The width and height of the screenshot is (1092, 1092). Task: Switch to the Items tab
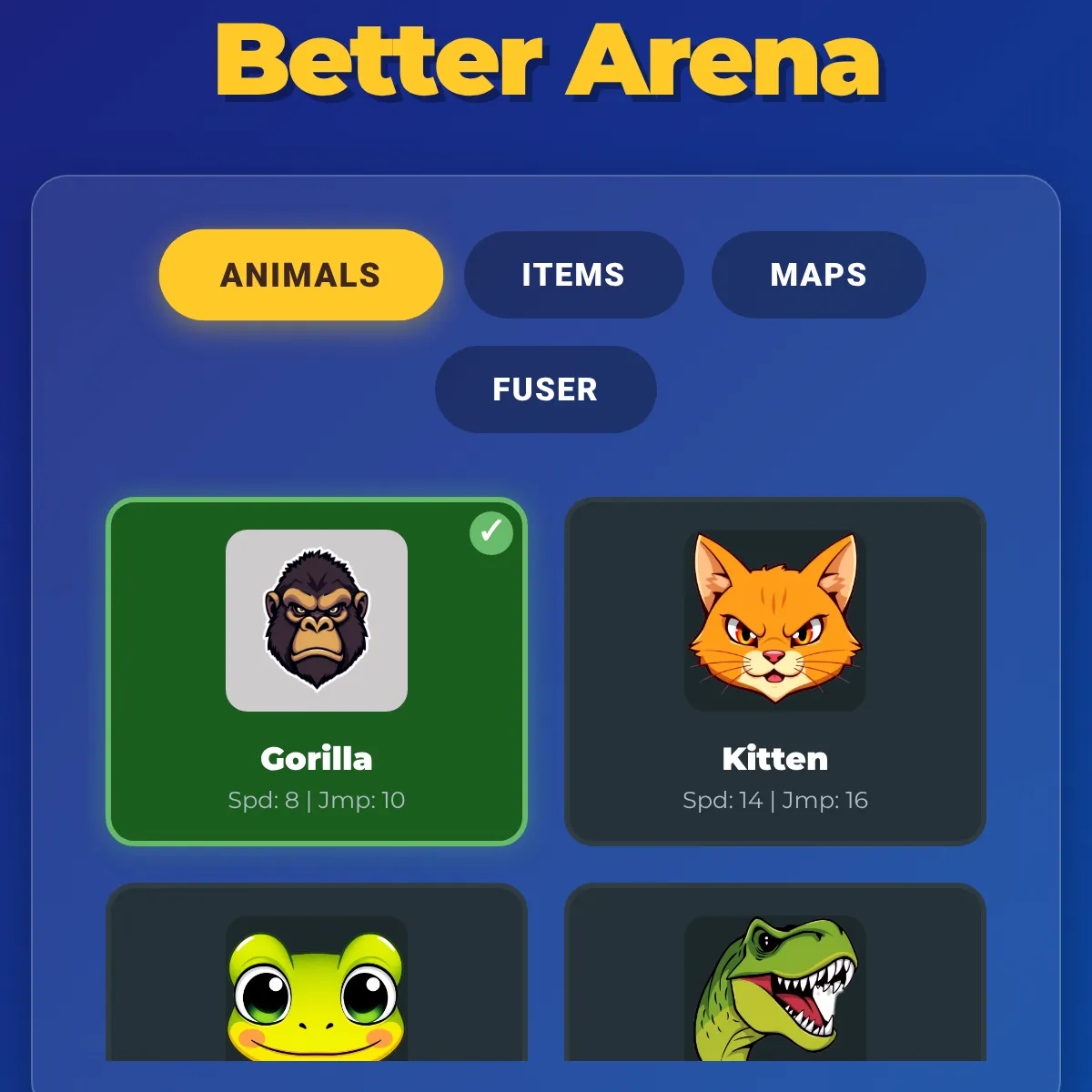coord(573,275)
